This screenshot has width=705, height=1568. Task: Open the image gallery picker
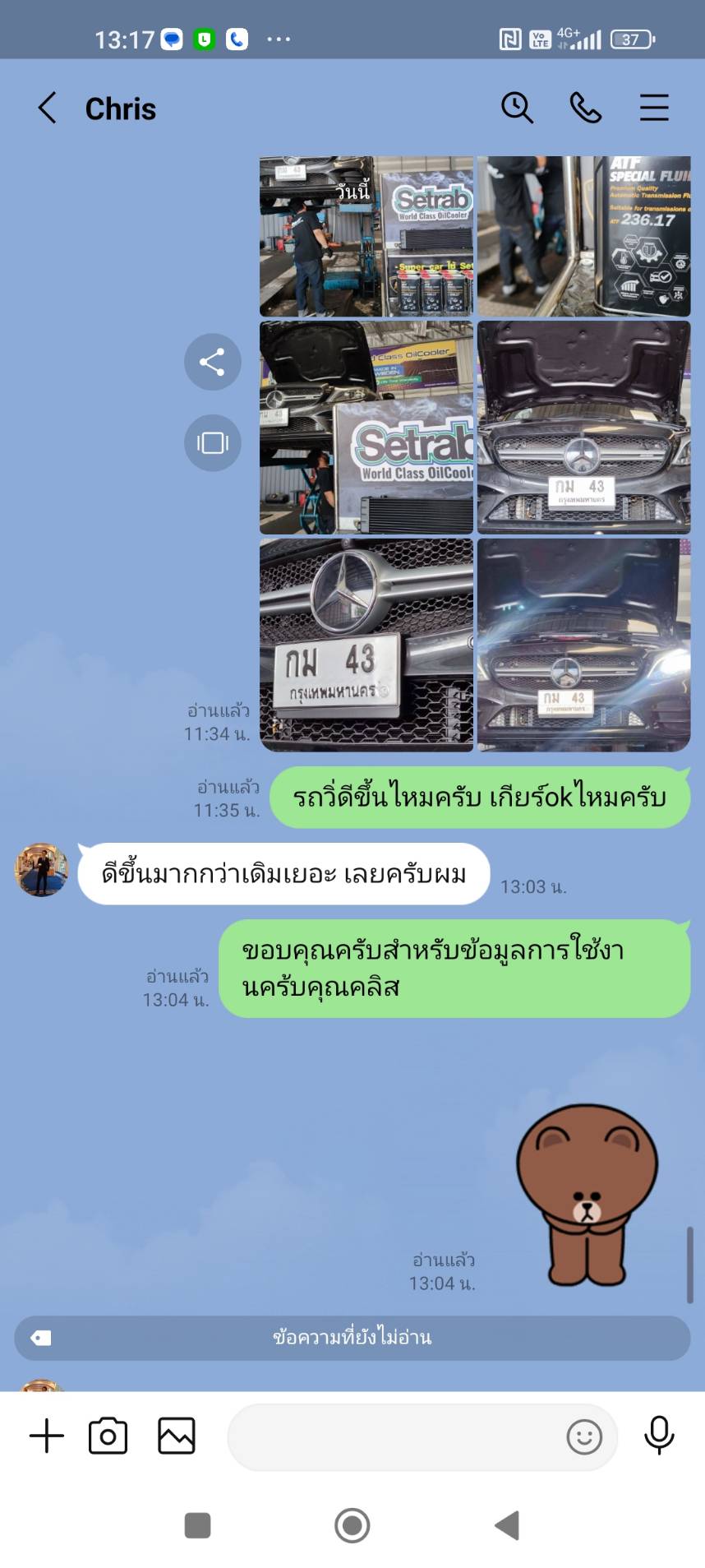[177, 1436]
